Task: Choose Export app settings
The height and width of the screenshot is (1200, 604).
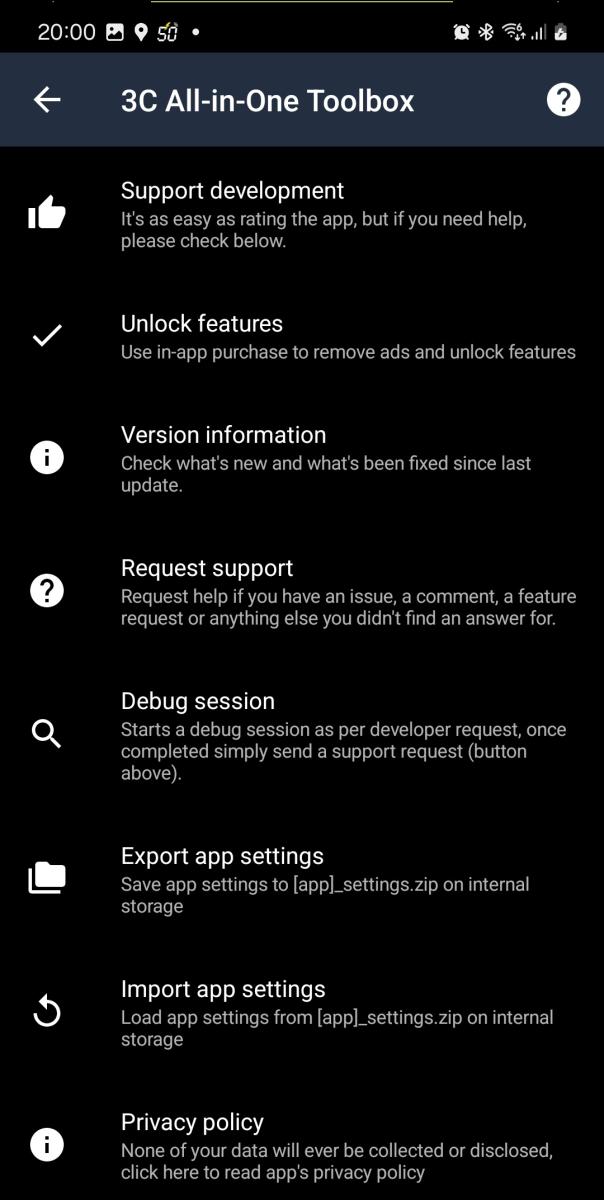Action: pyautogui.click(x=302, y=880)
